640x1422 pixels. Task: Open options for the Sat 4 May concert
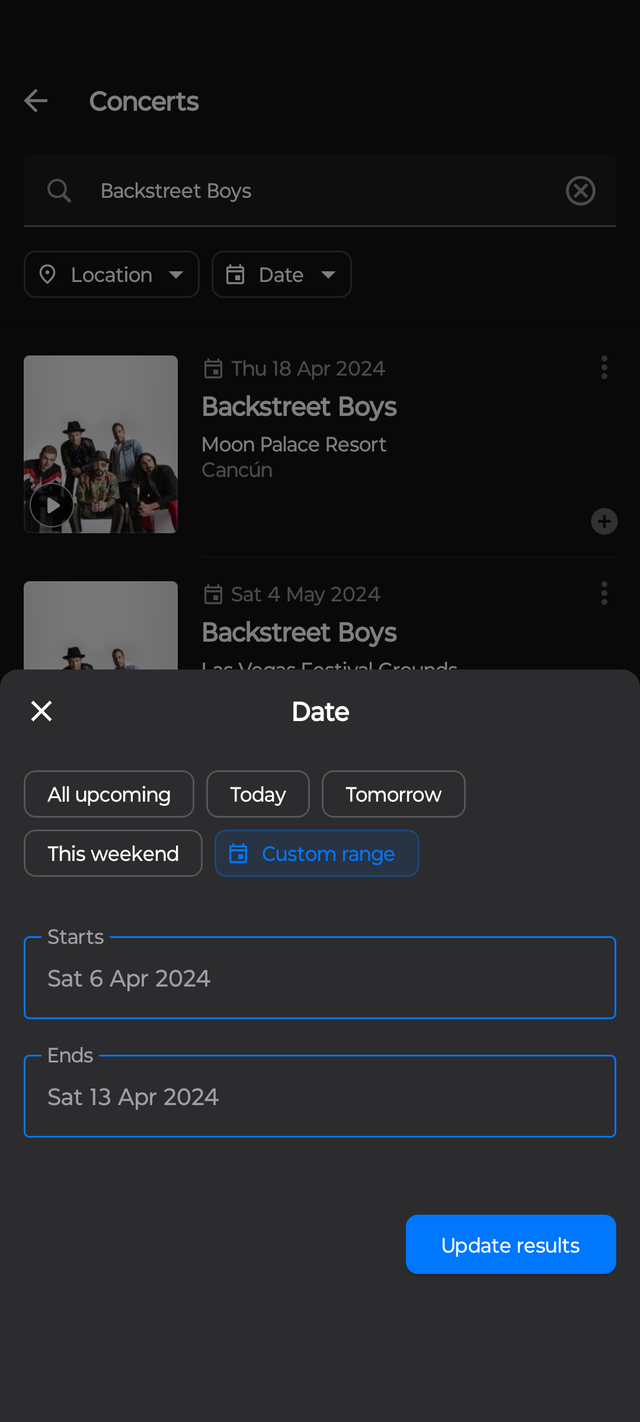604,594
